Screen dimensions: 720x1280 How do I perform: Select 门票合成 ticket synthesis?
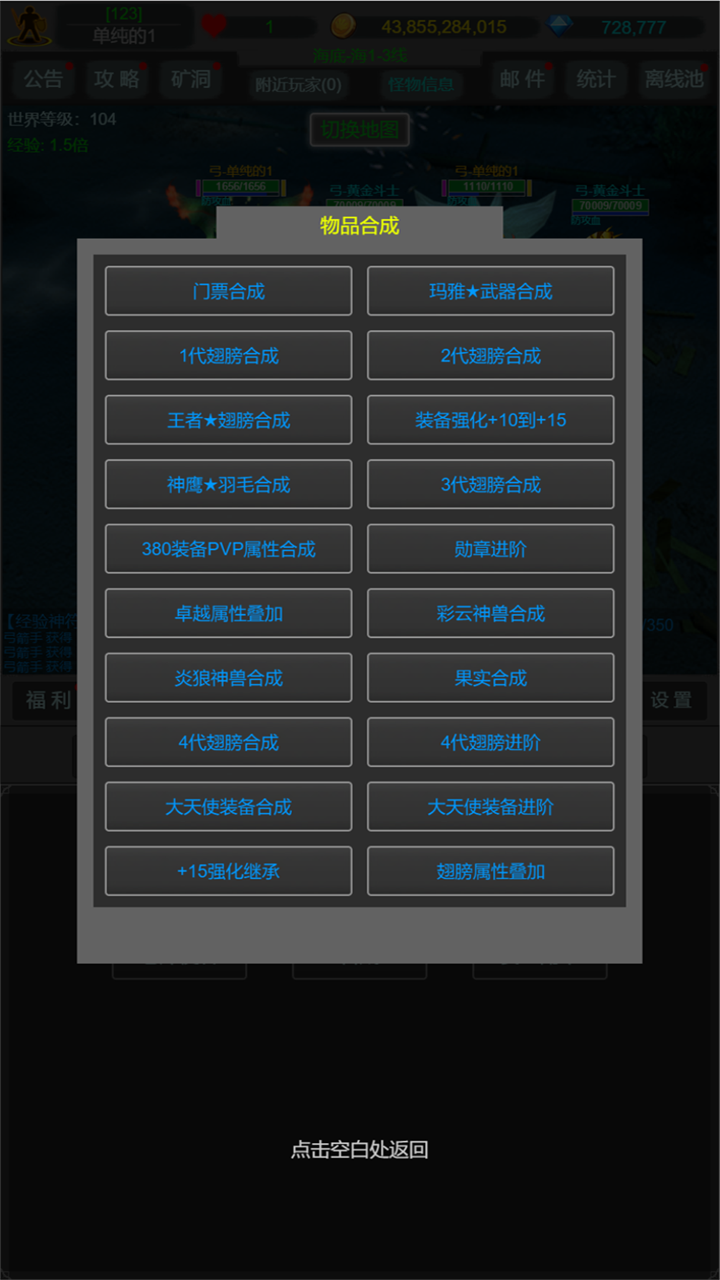click(228, 291)
